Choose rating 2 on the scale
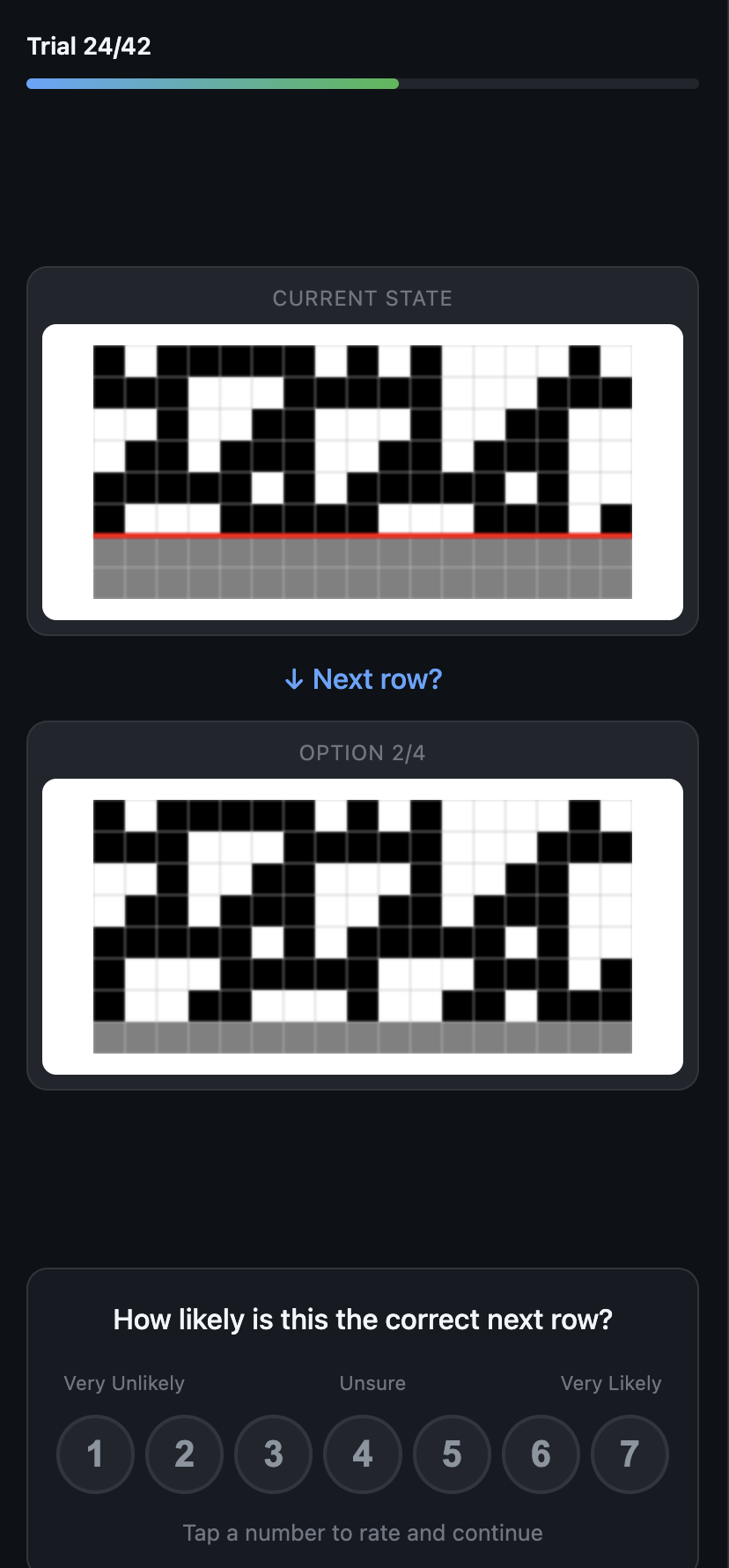The width and height of the screenshot is (729, 1568). (x=184, y=1453)
